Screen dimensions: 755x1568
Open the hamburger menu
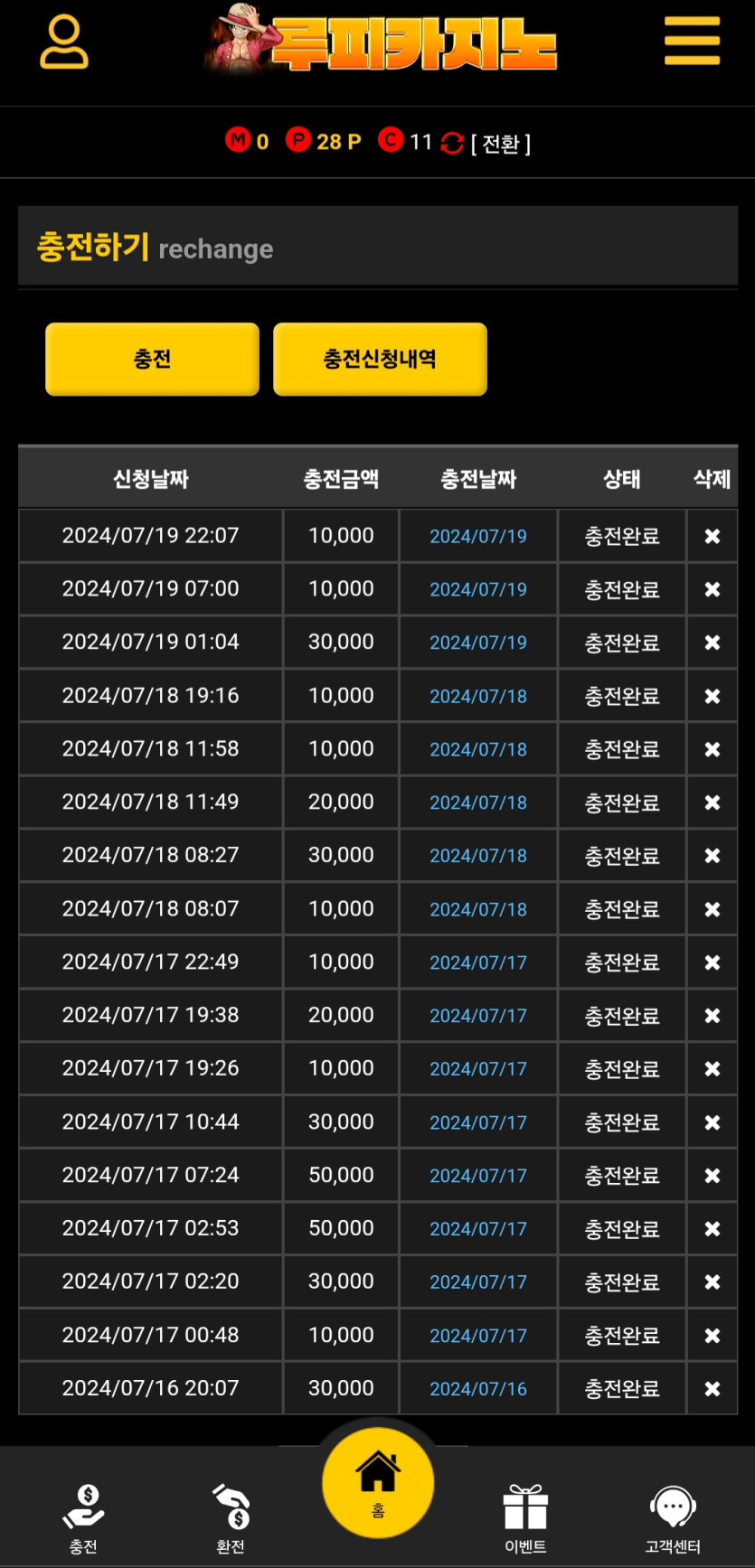(x=692, y=42)
